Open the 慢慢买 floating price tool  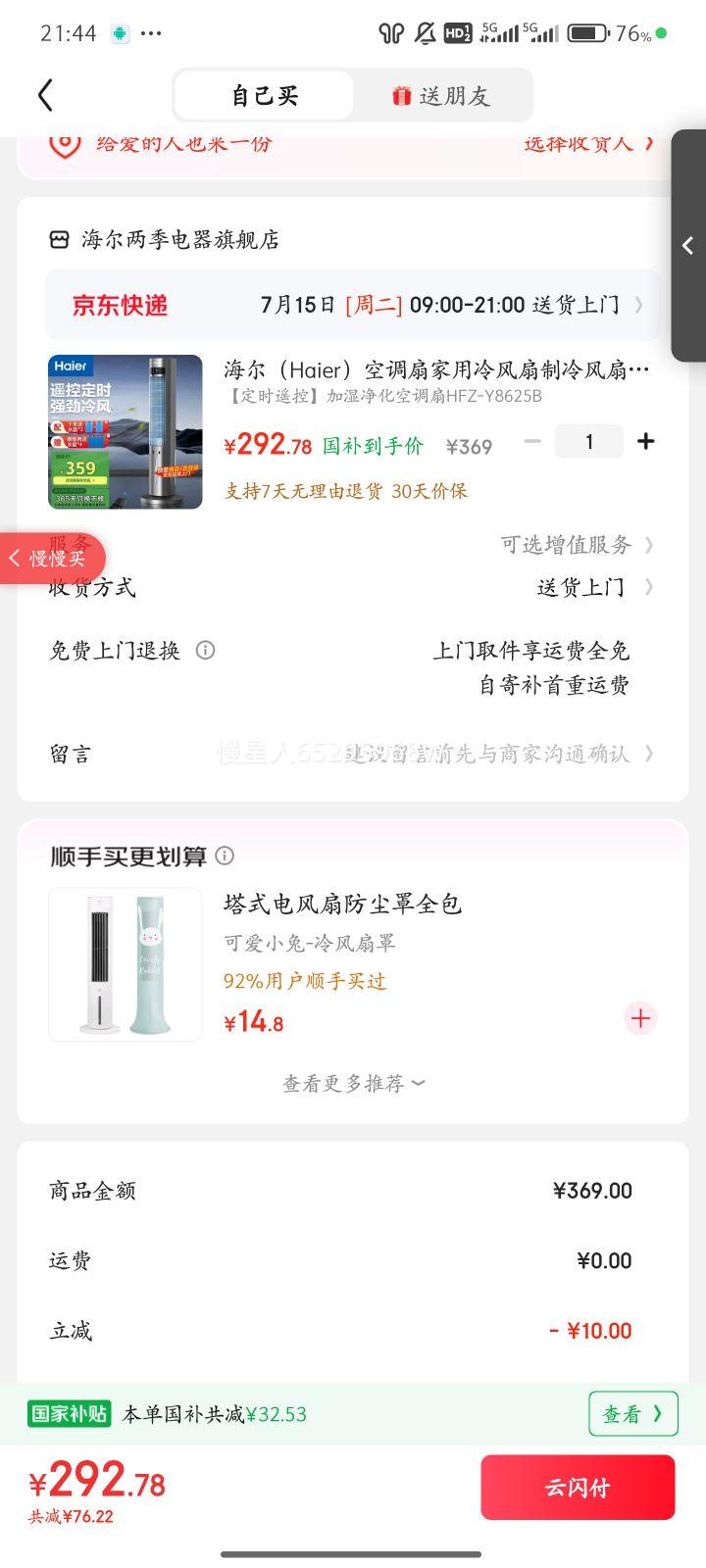[x=51, y=559]
